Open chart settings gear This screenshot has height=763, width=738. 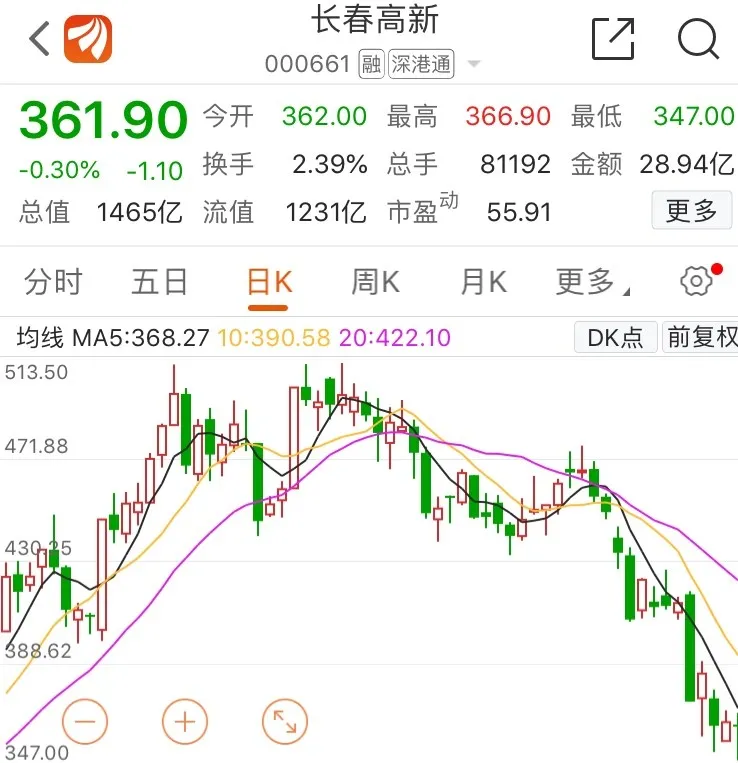(696, 282)
